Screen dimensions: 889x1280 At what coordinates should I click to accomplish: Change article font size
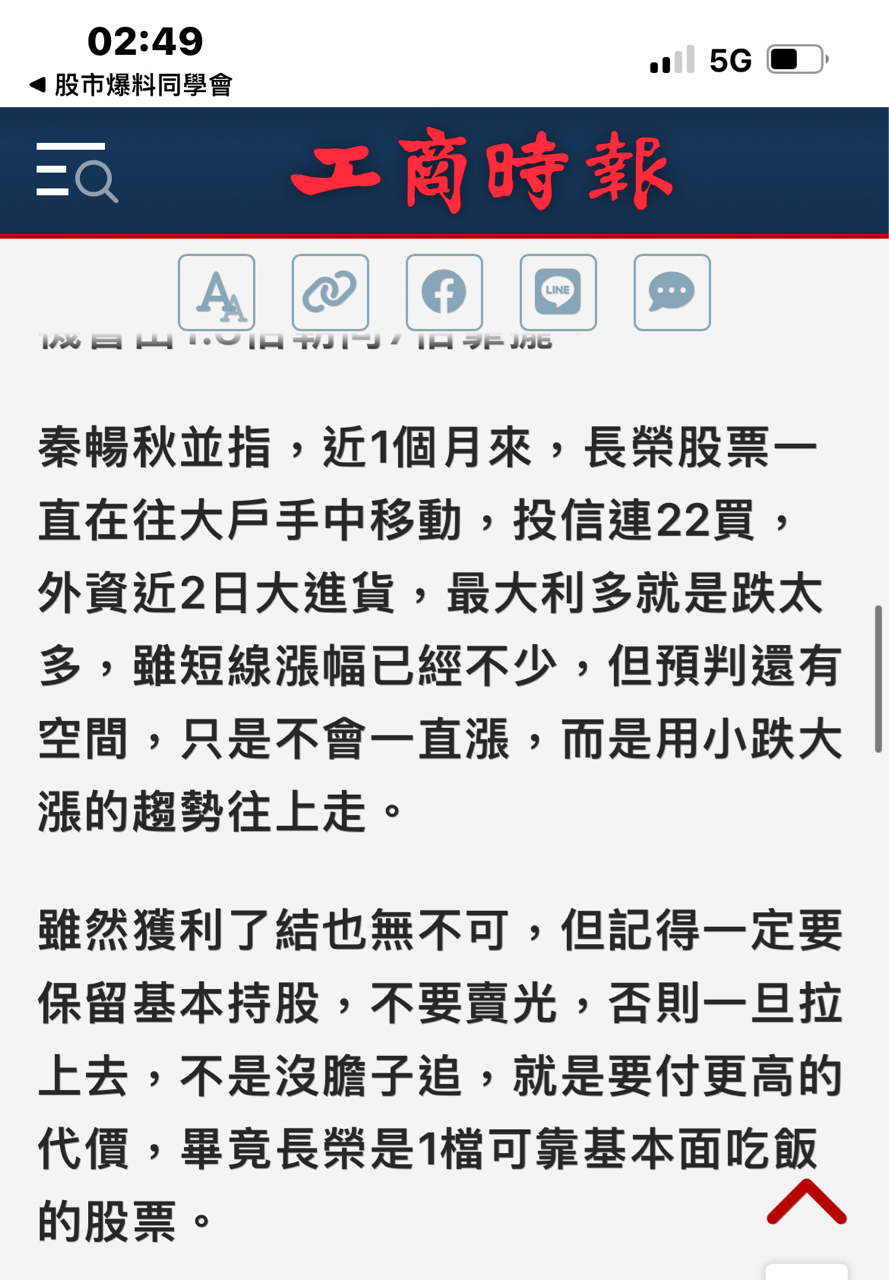pos(217,293)
